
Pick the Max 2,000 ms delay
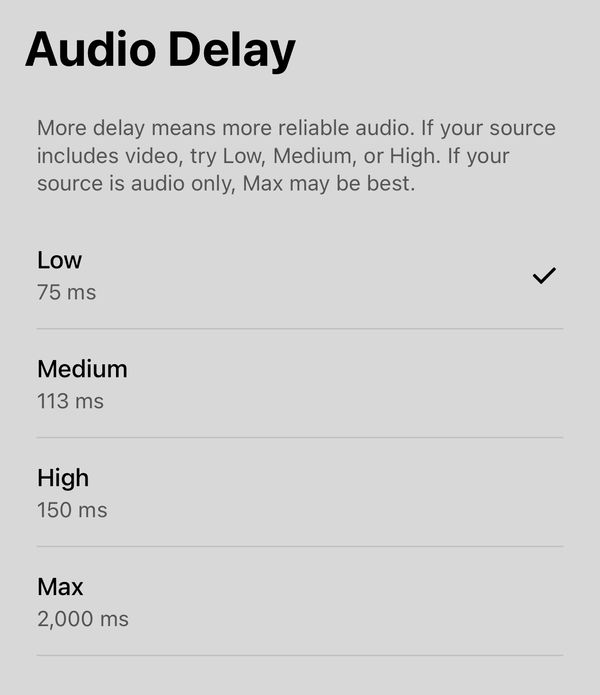[x=299, y=602]
